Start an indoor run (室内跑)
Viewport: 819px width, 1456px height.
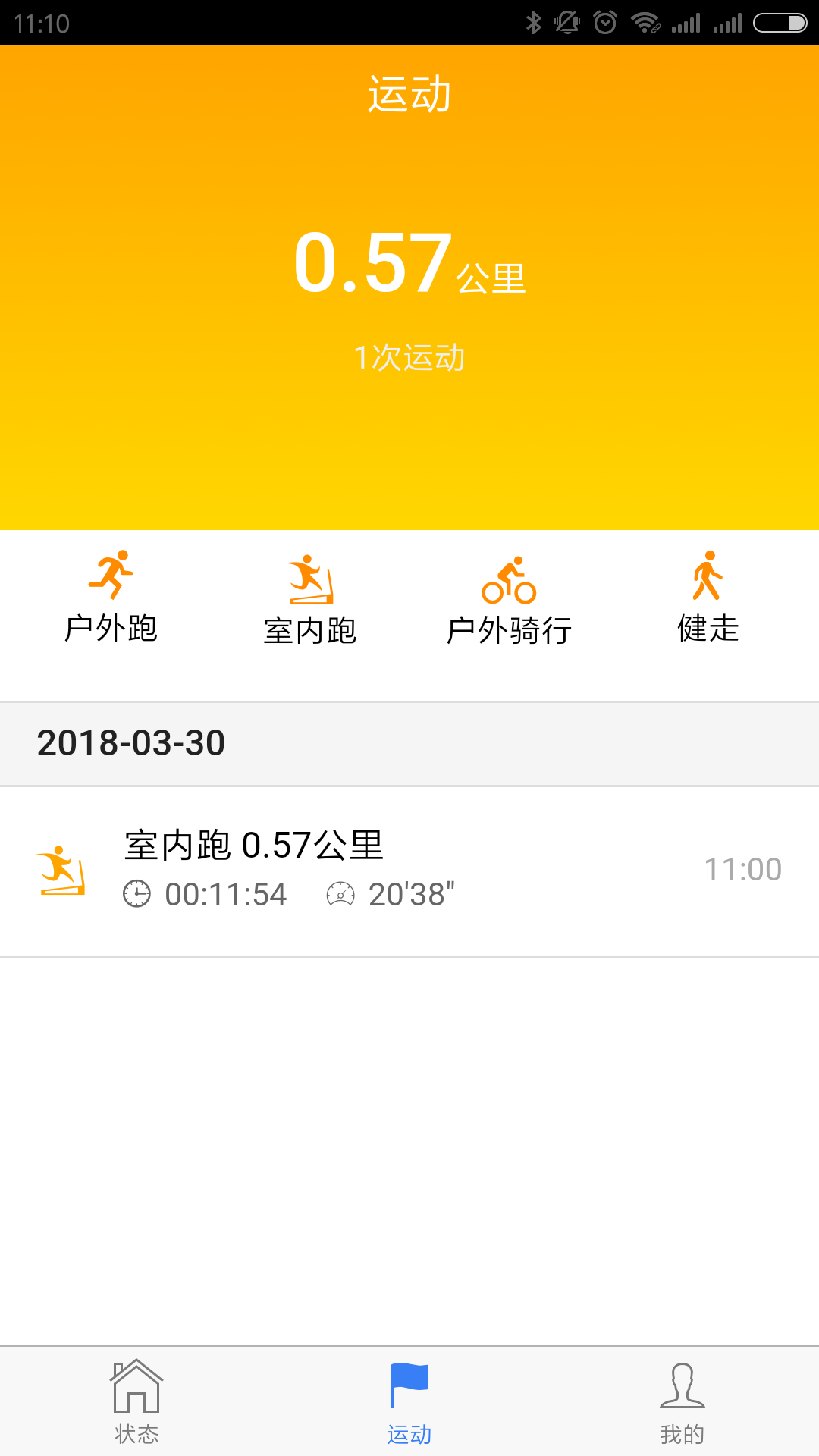(x=309, y=599)
